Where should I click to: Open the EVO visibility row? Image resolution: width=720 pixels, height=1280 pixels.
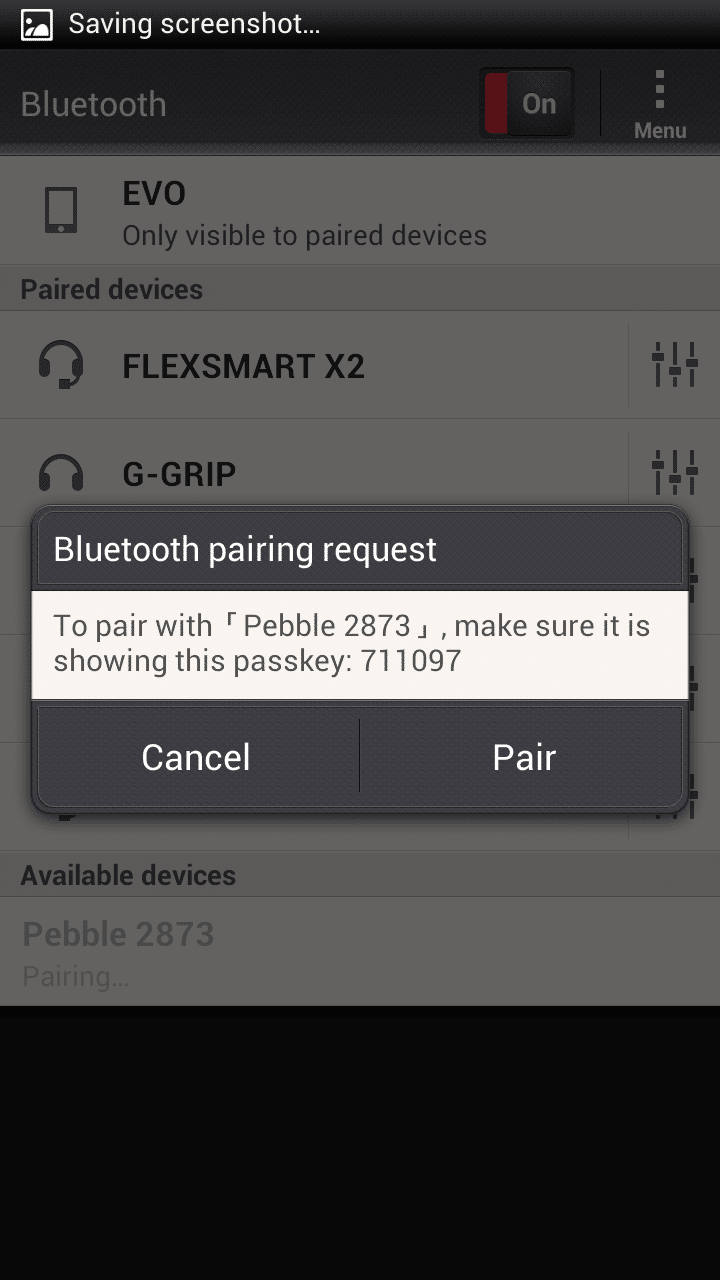[360, 212]
